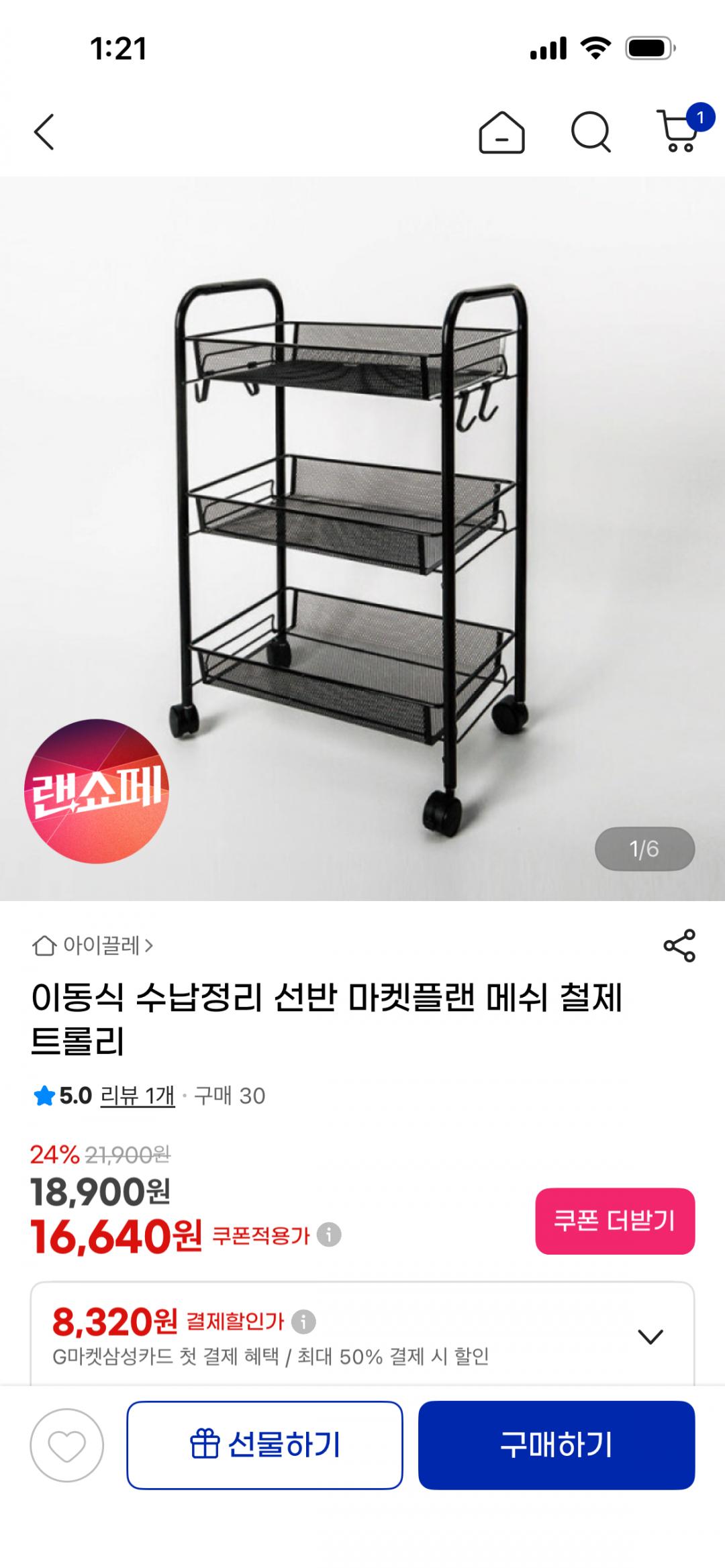Add this product to wishlist
This screenshot has width=725, height=1568.
66,1445
